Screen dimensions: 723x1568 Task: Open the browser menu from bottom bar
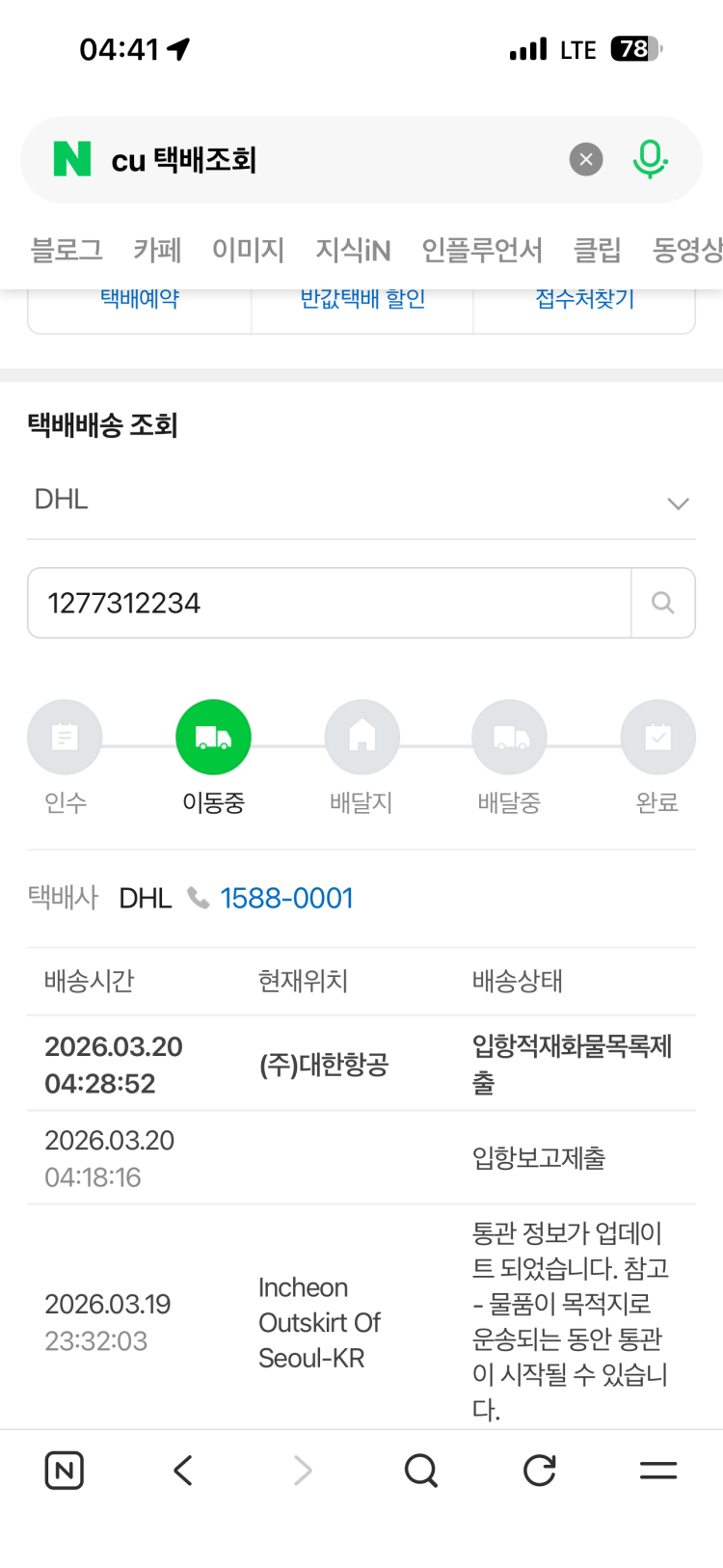click(658, 1471)
